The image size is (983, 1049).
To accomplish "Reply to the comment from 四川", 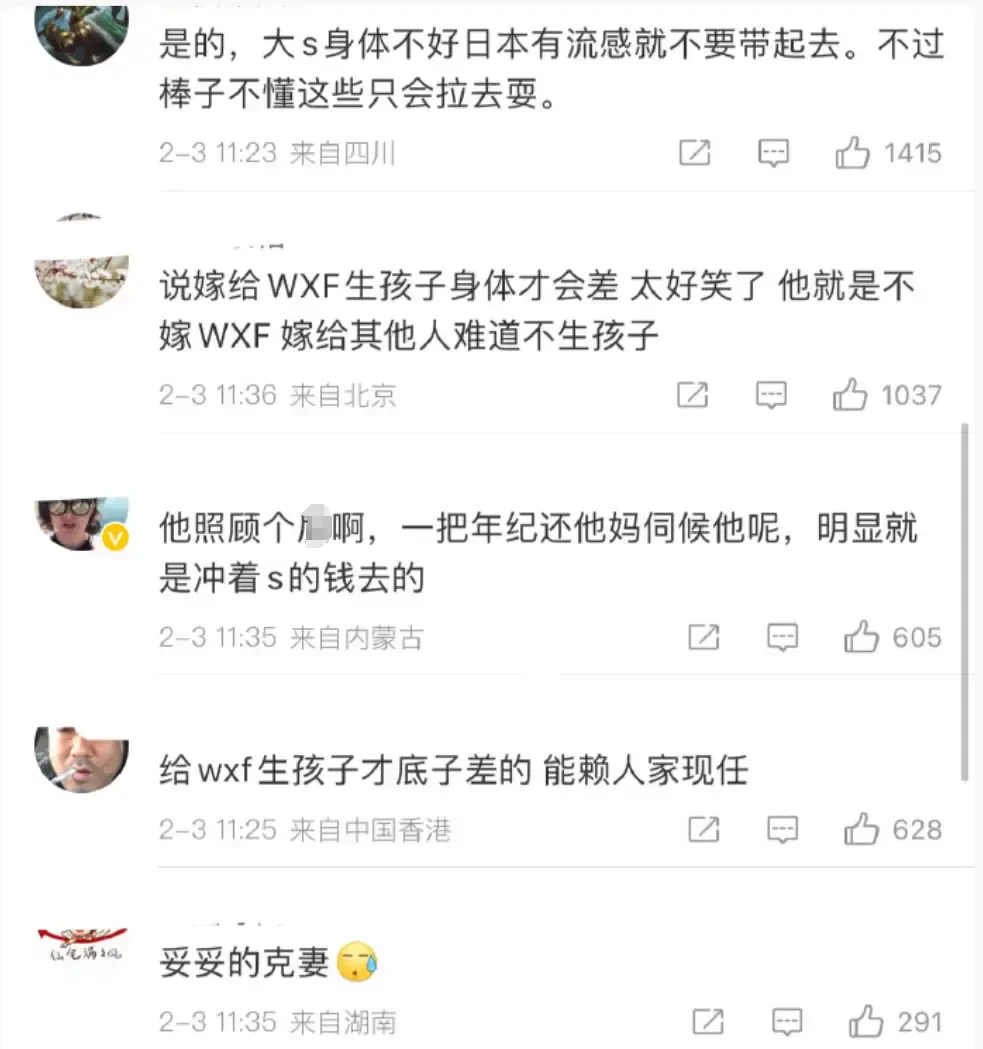I will [x=773, y=153].
